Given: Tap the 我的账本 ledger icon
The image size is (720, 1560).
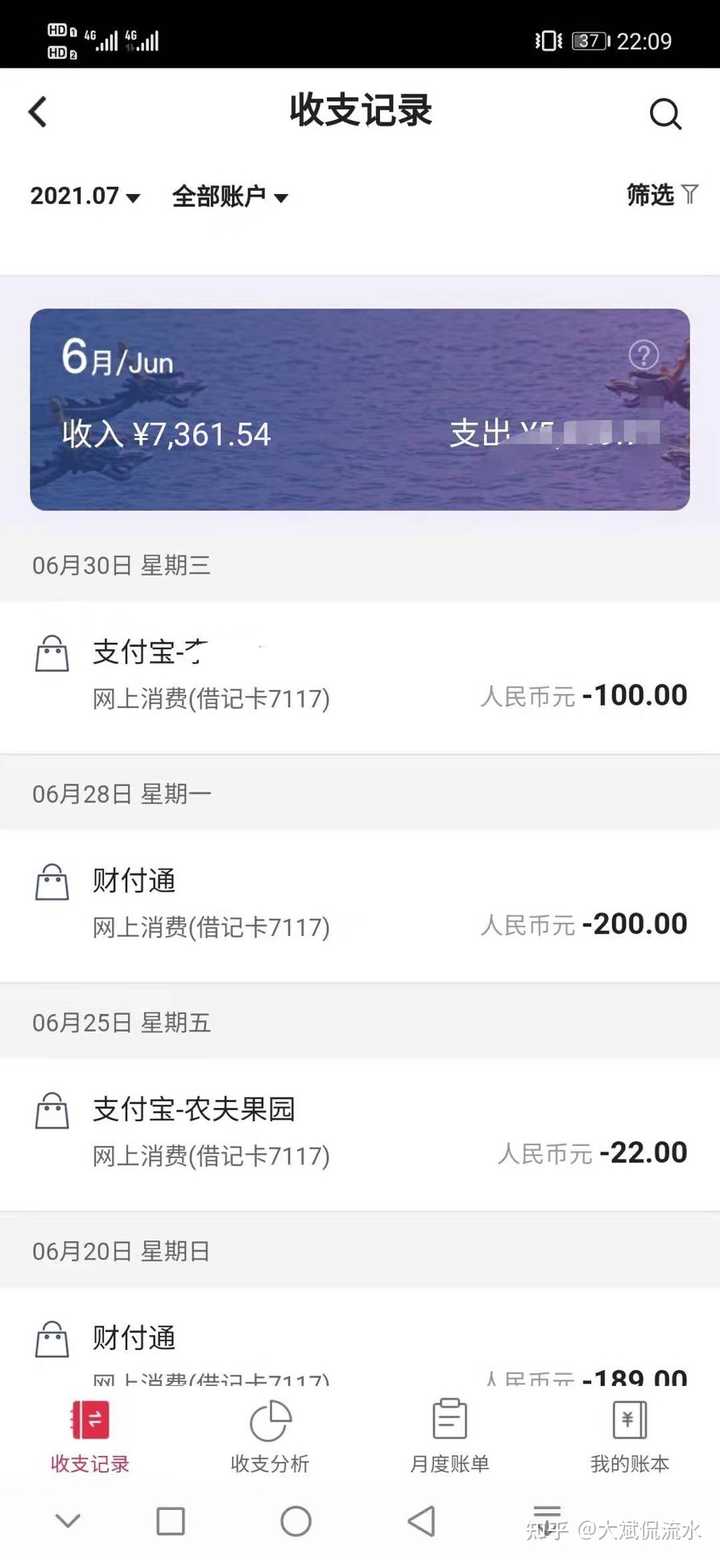Looking at the screenshot, I should click(628, 1420).
